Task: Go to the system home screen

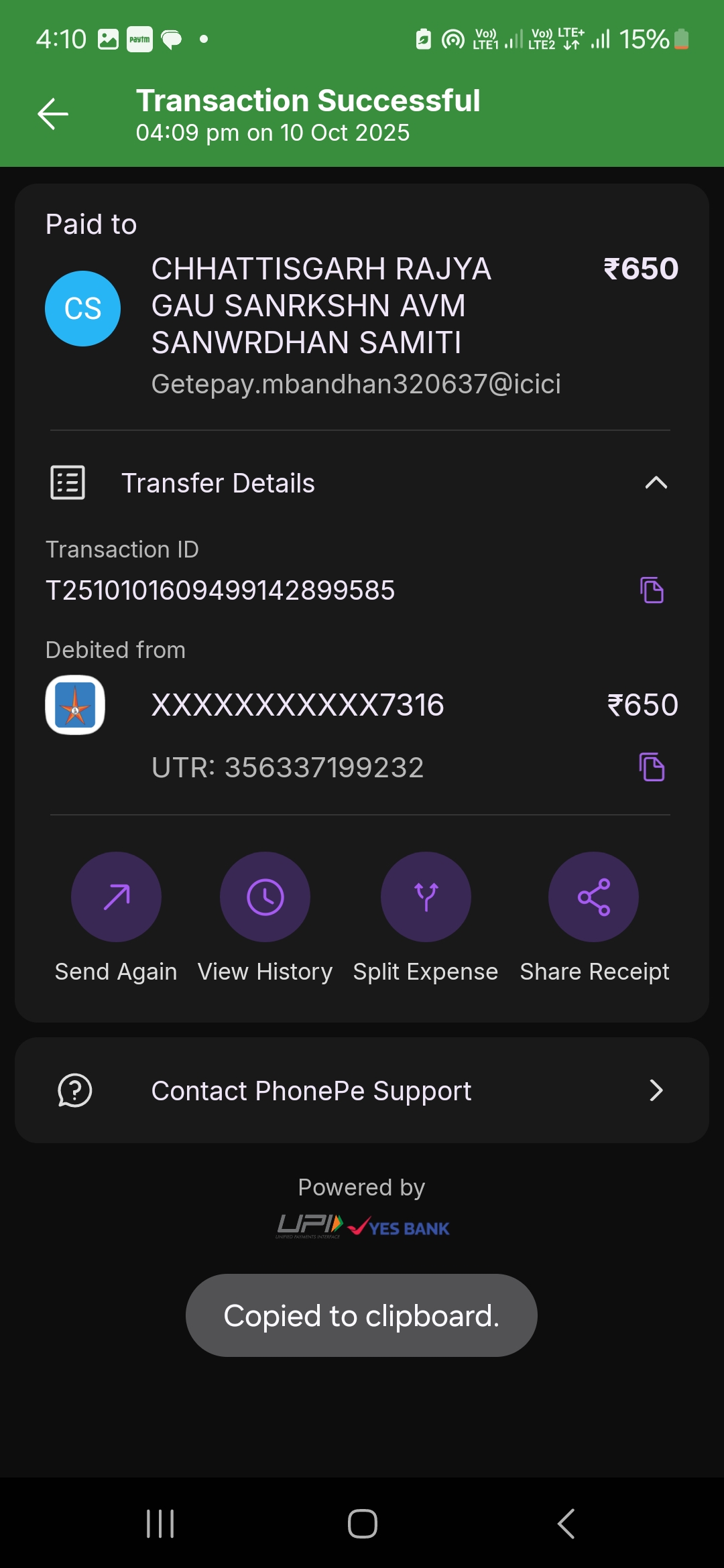Action: [362, 1524]
